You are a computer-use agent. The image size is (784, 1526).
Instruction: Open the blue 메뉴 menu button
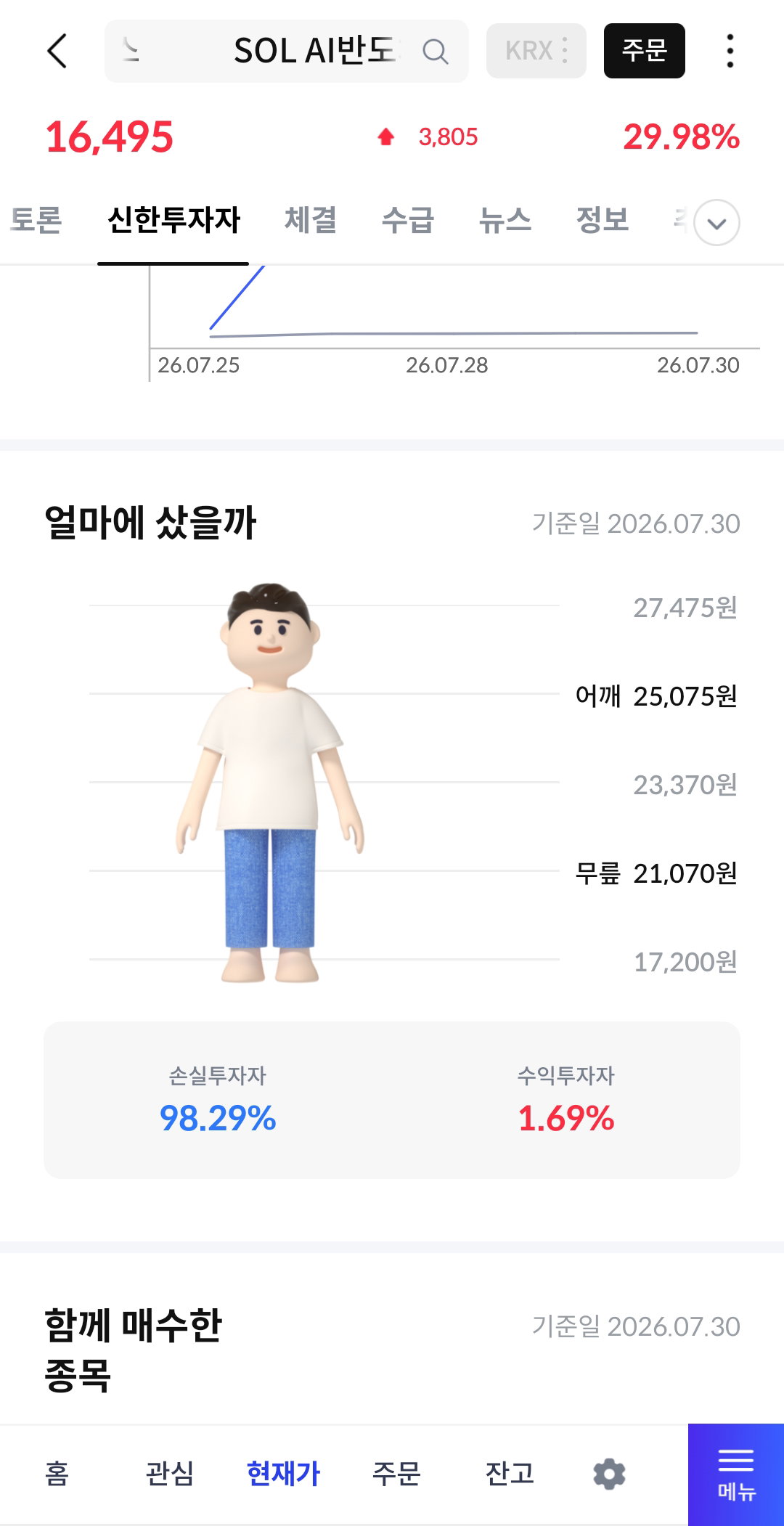(736, 1474)
